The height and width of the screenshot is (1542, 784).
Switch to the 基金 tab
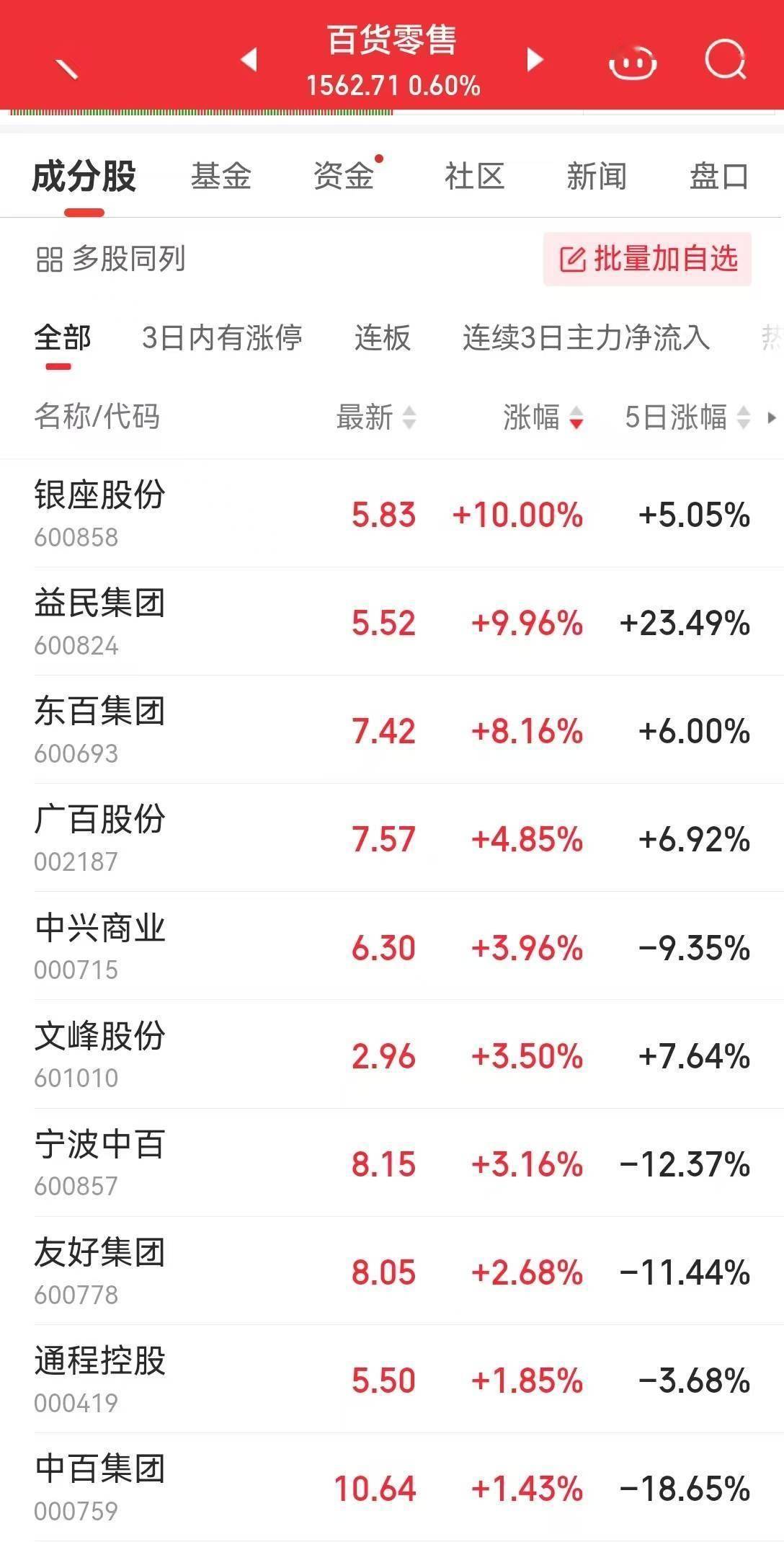tap(220, 176)
